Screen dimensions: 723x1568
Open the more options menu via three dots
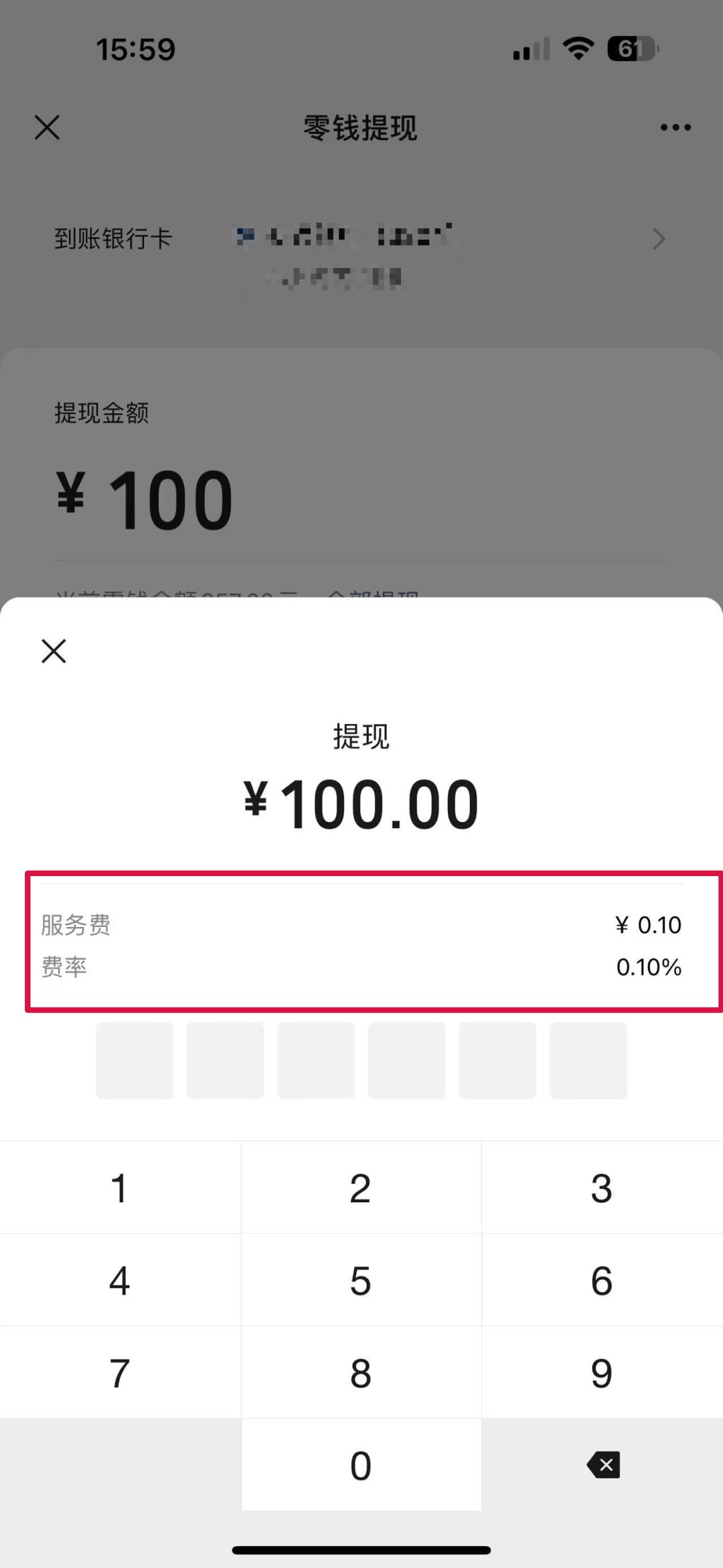674,127
